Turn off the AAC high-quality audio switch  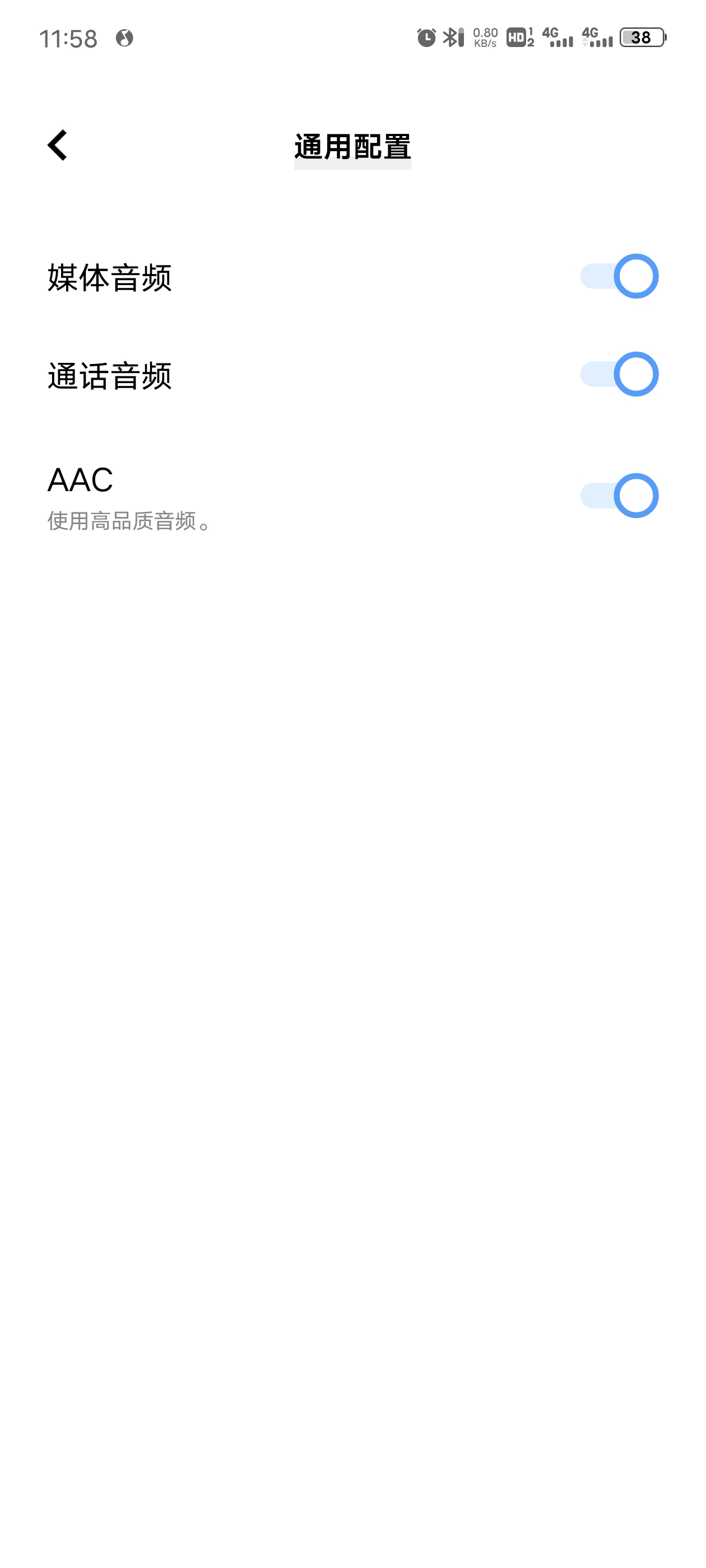click(619, 496)
